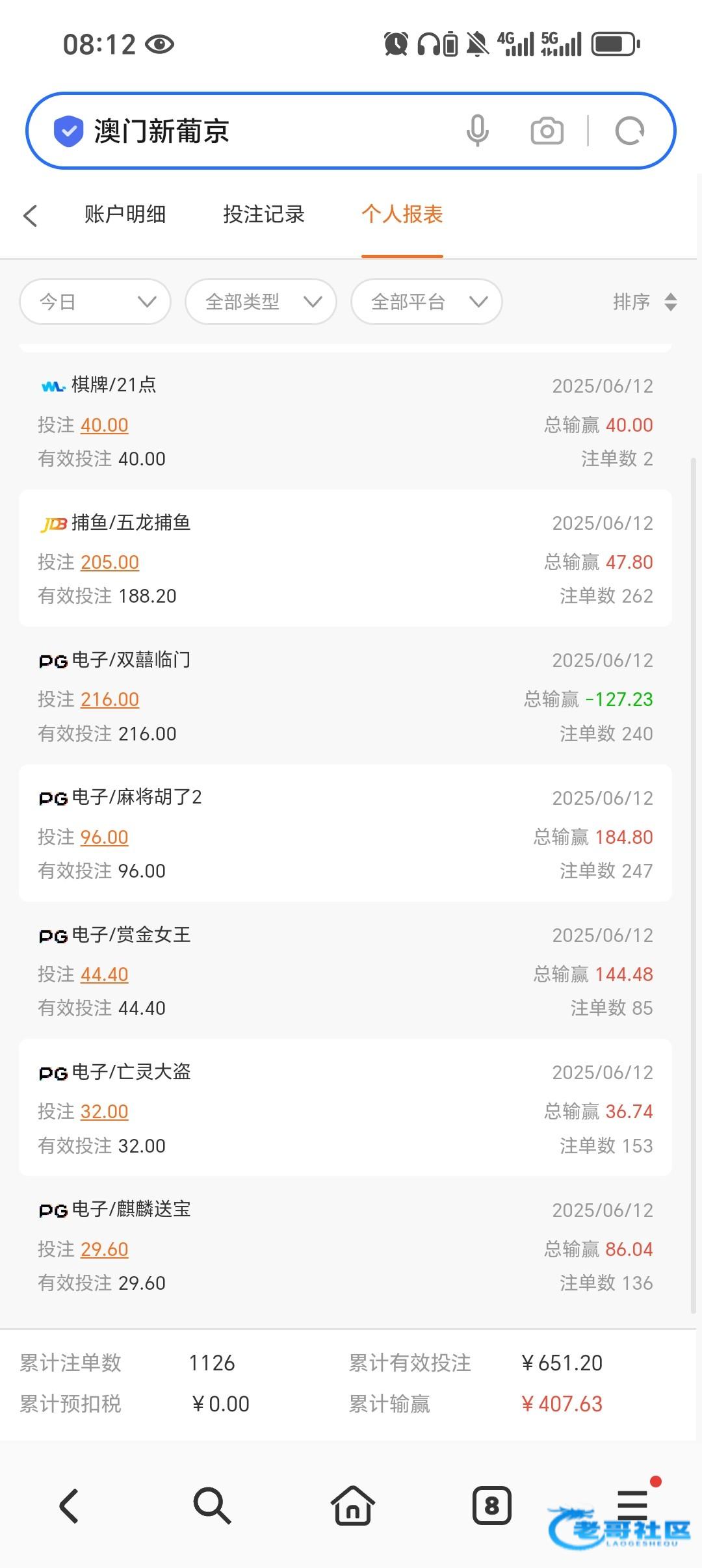
Task: Open bet amount 32.00 for 电子/亡灵大盗
Action: (105, 1112)
